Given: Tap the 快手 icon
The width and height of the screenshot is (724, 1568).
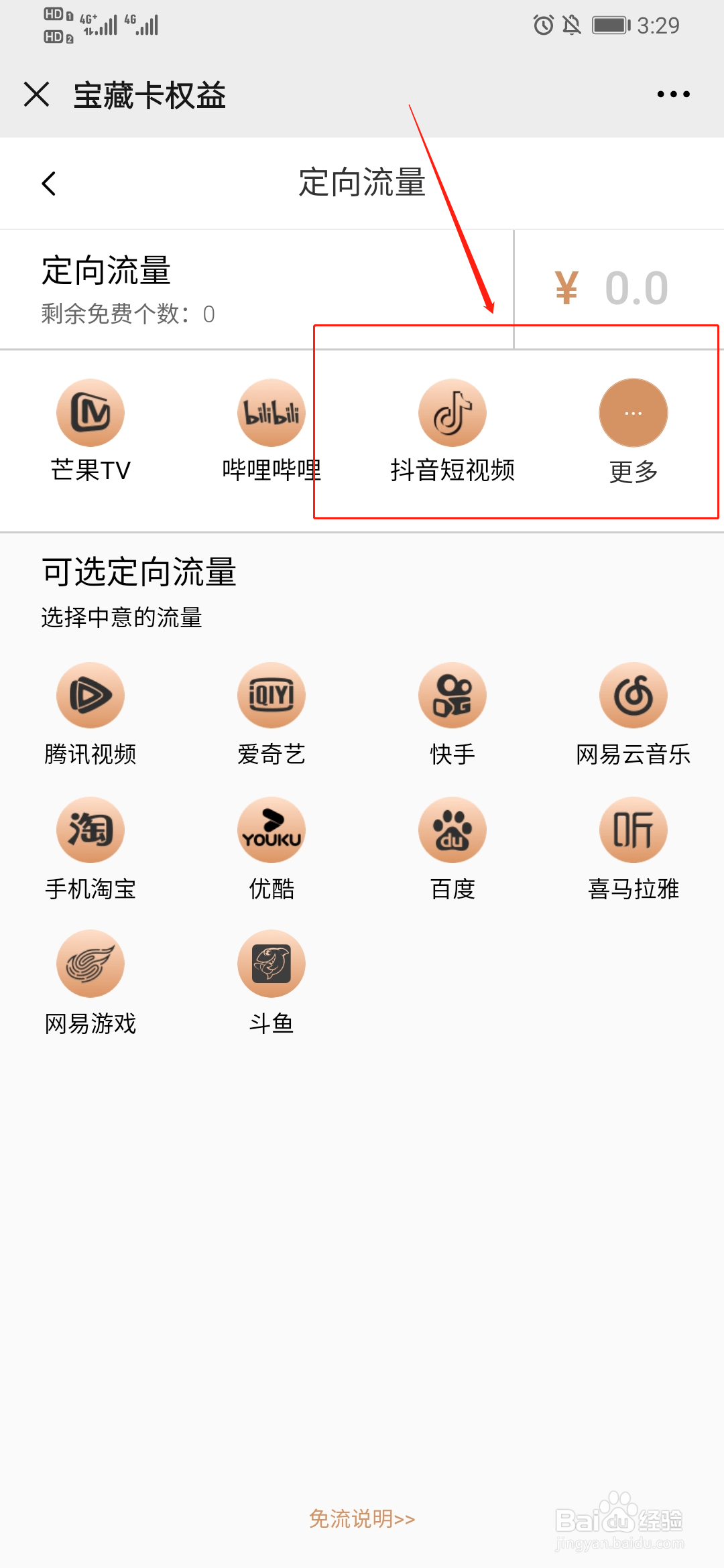Looking at the screenshot, I should pos(452,695).
